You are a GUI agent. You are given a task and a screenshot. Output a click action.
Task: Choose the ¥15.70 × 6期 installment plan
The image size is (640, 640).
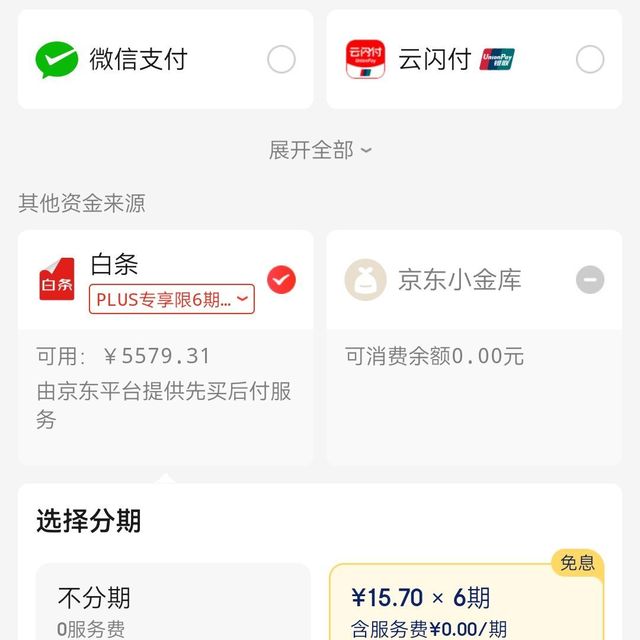click(466, 605)
